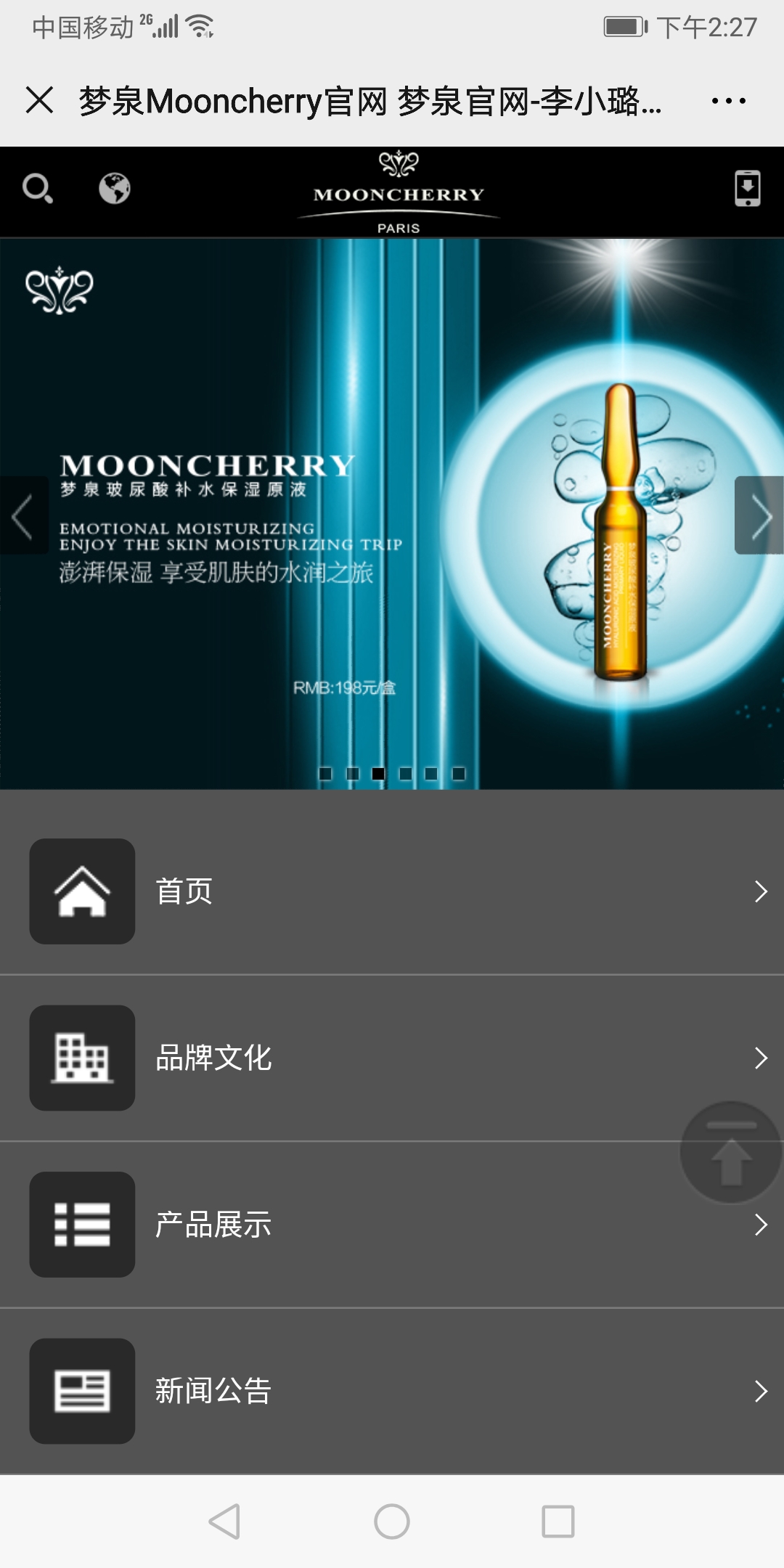
Task: Show the previous banner slide
Action: [x=23, y=516]
